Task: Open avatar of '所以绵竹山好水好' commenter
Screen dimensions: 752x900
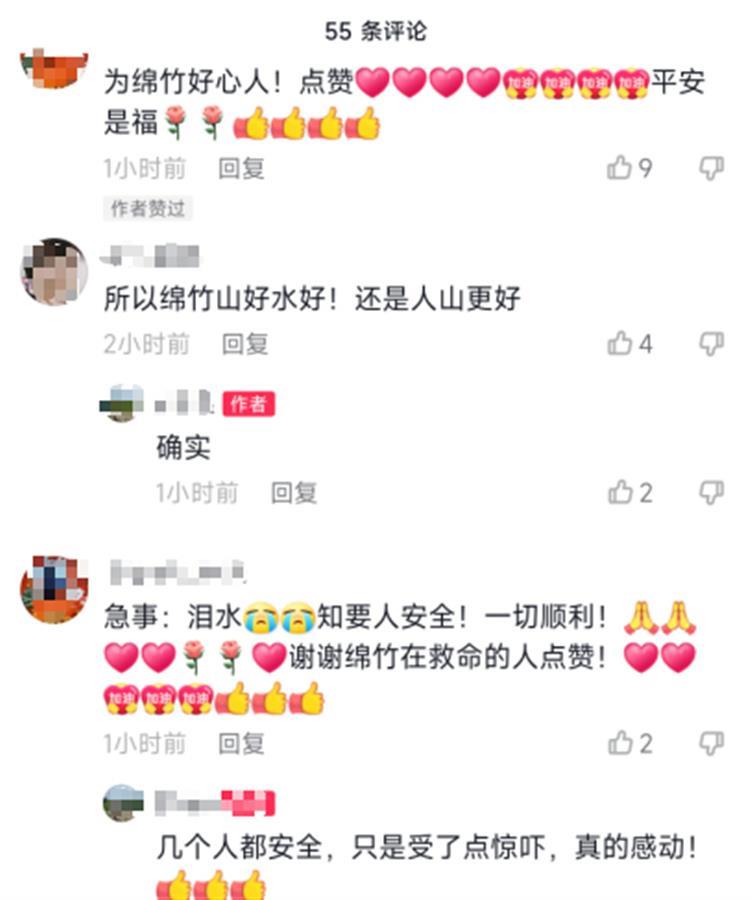Action: [x=54, y=271]
